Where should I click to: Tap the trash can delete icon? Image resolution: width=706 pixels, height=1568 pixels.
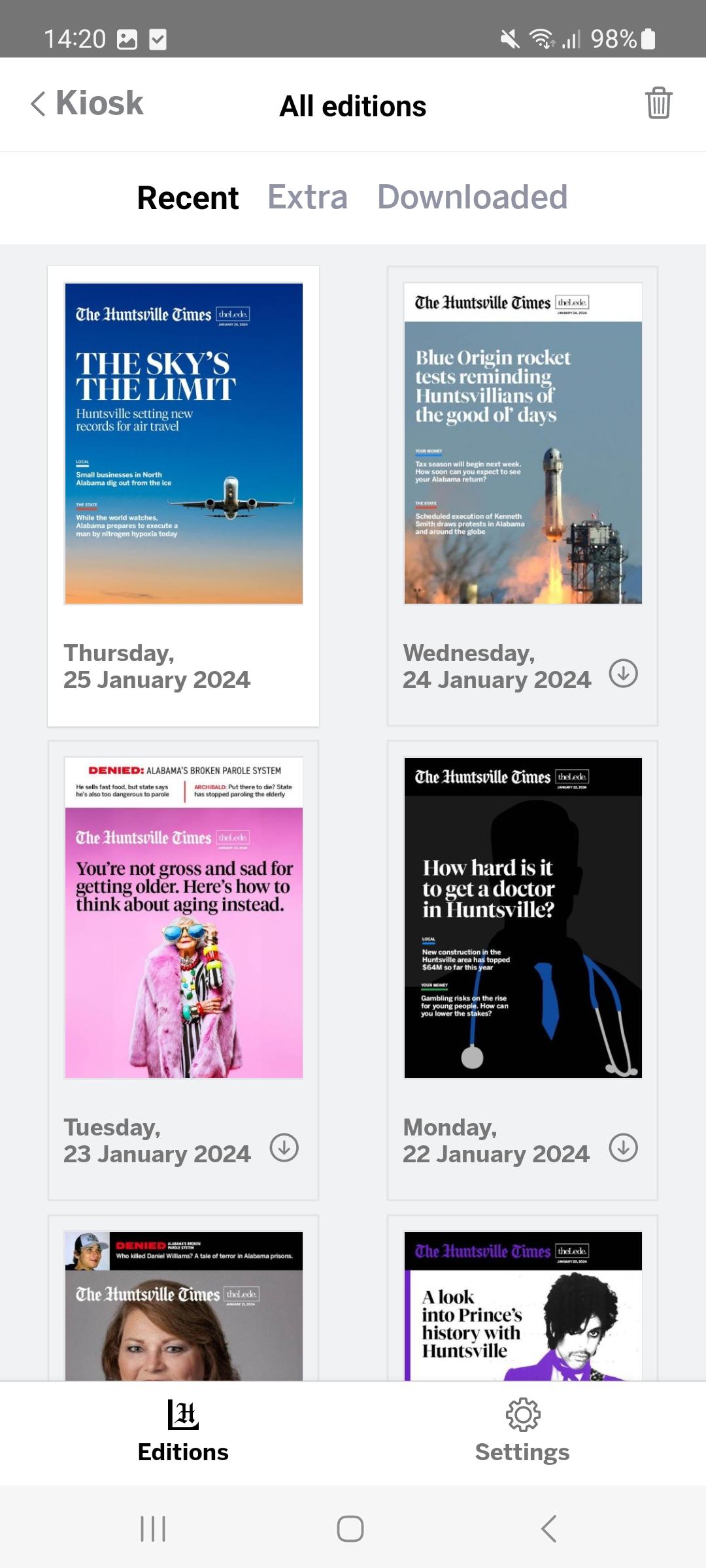click(x=658, y=103)
